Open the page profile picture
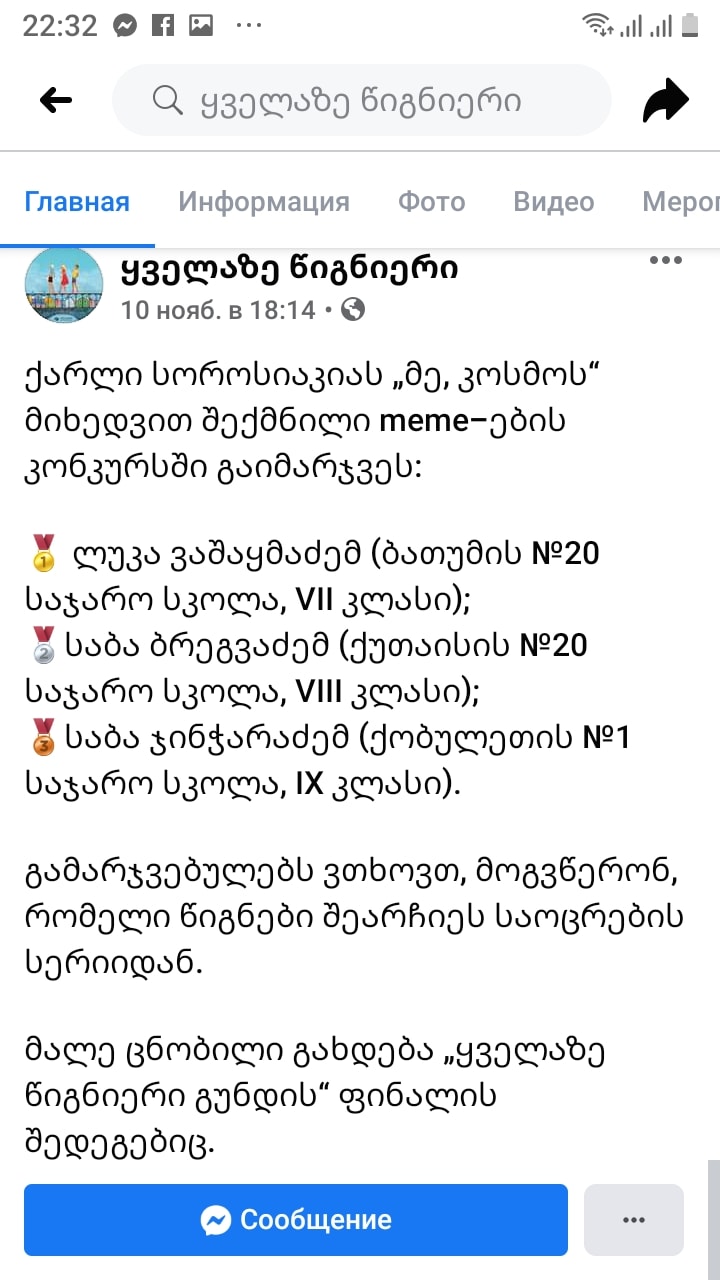Viewport: 720px width, 1280px height. point(63,285)
